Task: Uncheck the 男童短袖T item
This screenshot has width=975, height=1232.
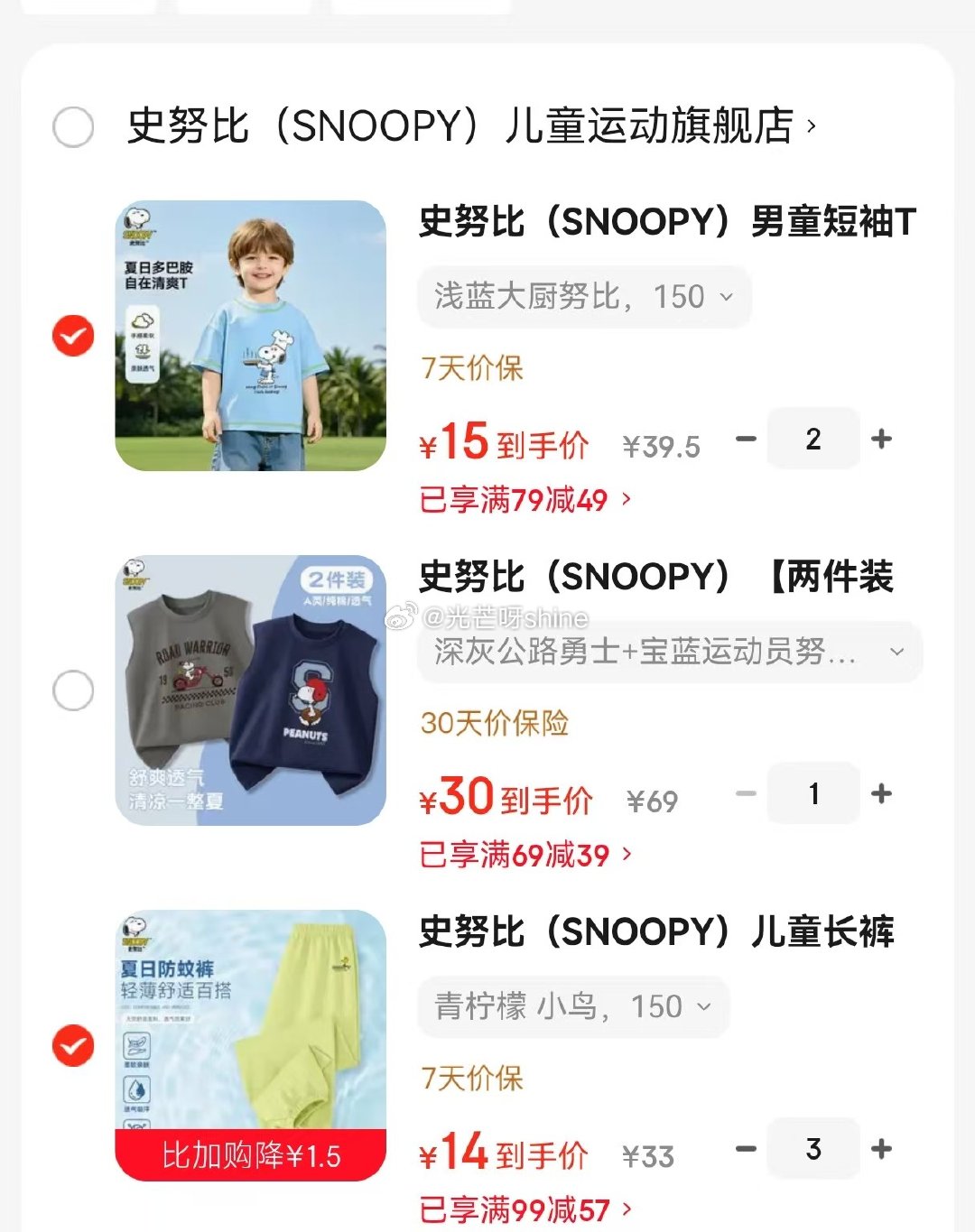Action: [x=73, y=336]
